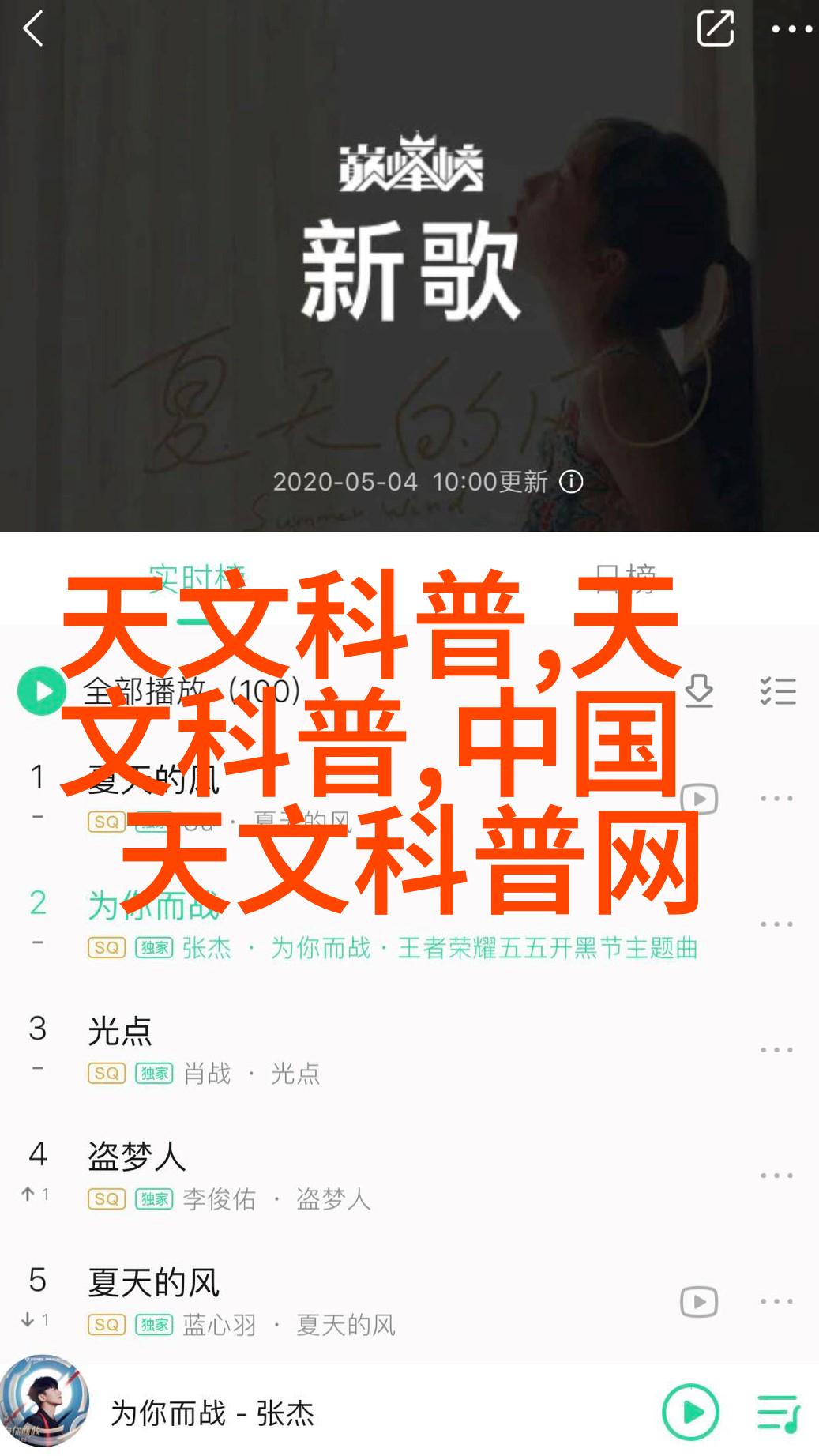Open more options for 蓝心羽's 夏天的风
The image size is (819, 1456).
coord(776,1301)
